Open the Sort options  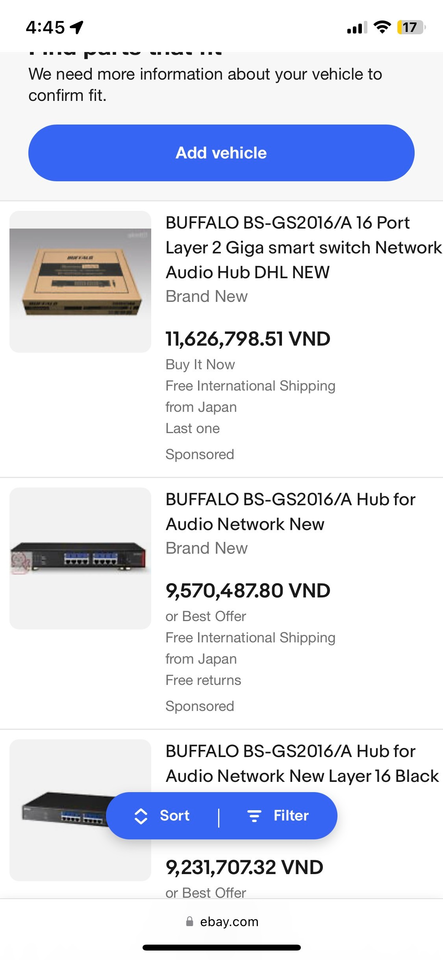click(x=162, y=816)
